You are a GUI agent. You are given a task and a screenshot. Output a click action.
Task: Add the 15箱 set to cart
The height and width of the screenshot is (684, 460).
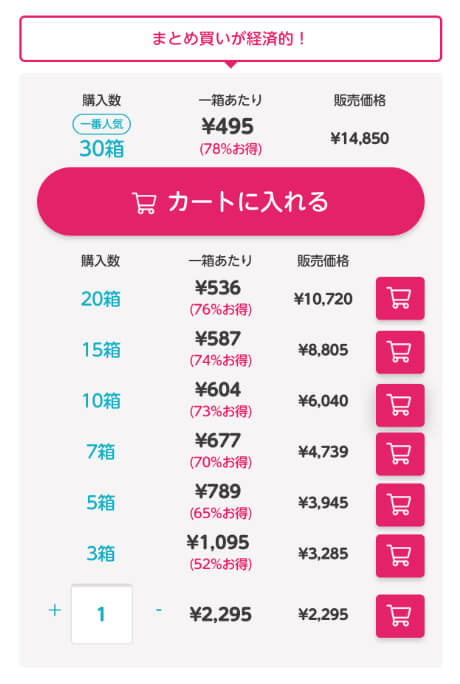pyautogui.click(x=400, y=352)
